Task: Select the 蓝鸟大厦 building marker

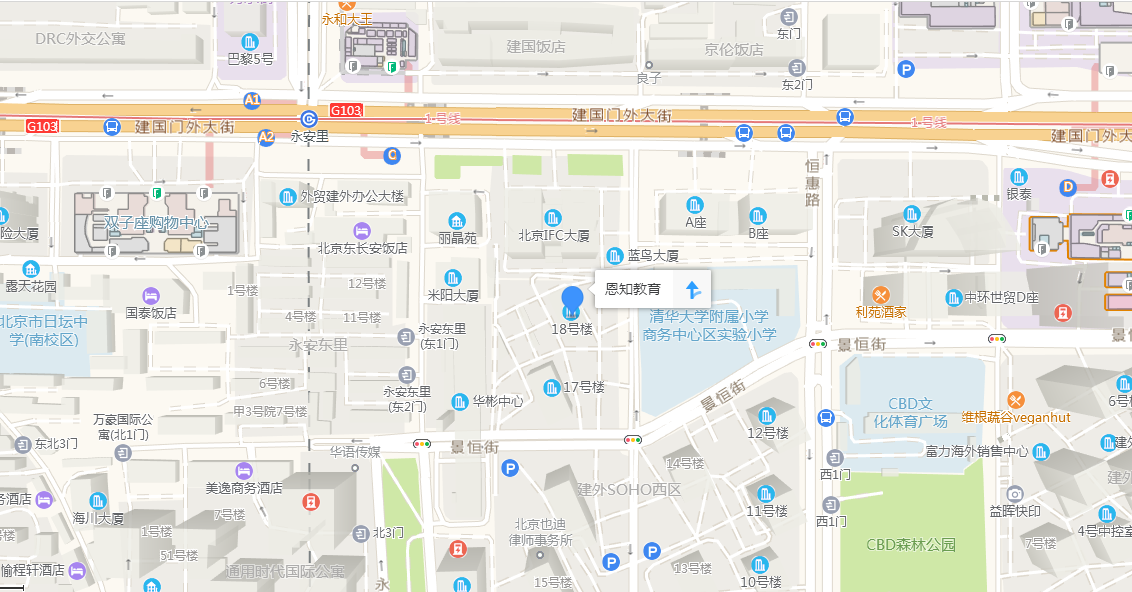Action: point(614,255)
